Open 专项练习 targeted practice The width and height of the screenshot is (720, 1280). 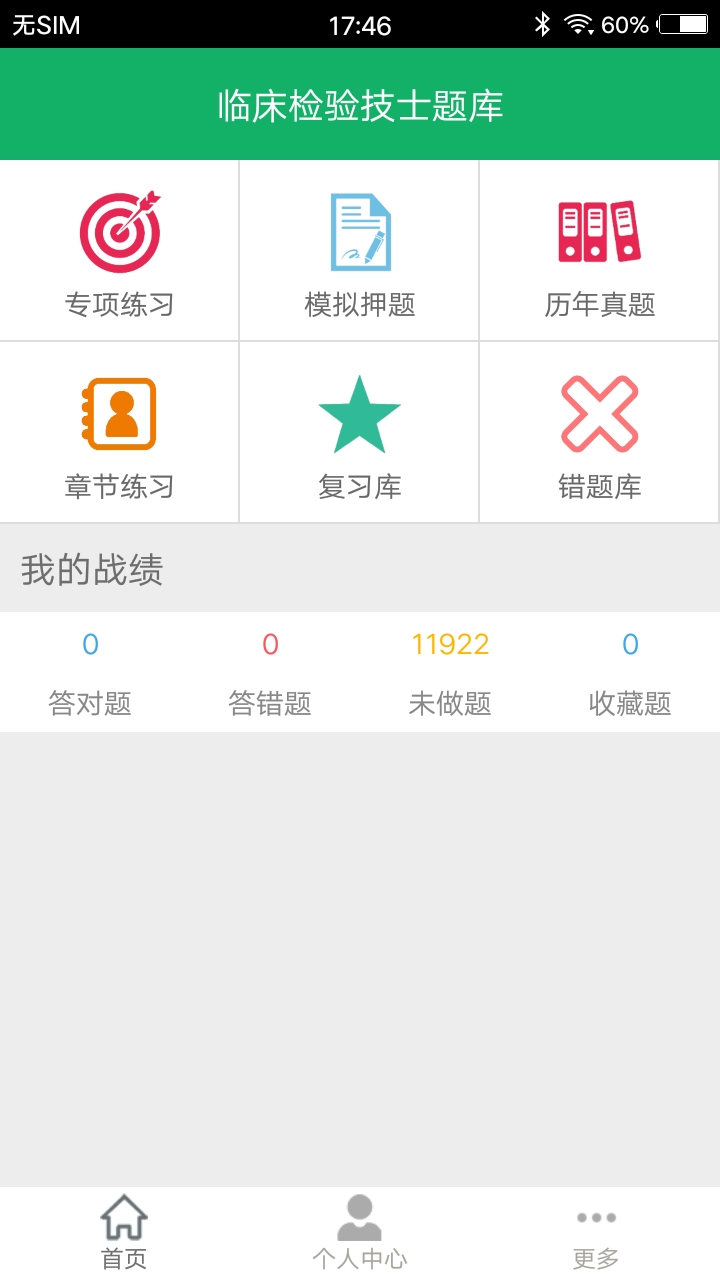tap(120, 251)
